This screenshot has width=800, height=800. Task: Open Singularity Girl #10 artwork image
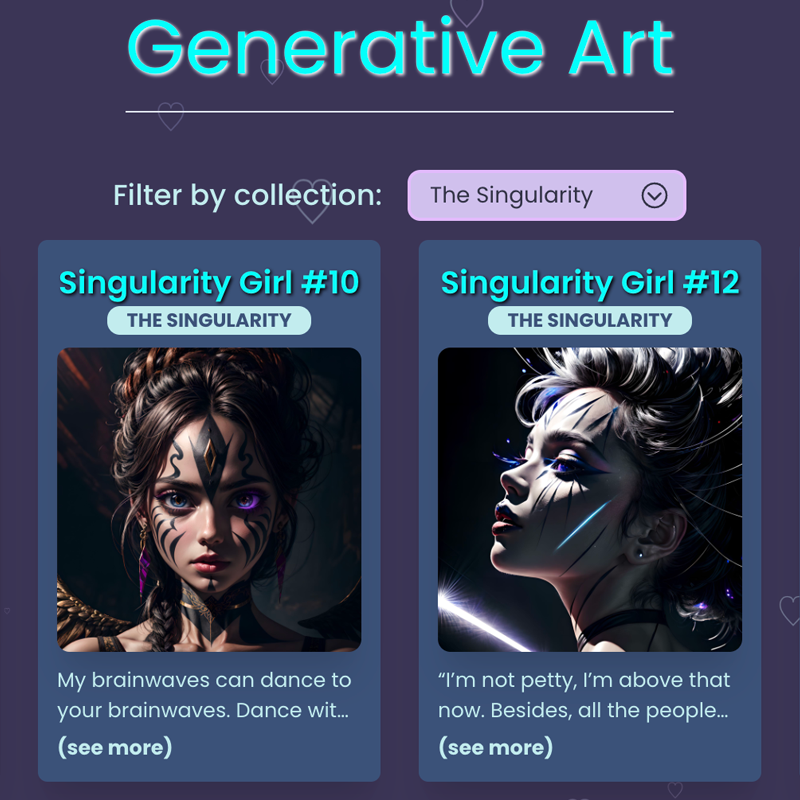coord(209,499)
